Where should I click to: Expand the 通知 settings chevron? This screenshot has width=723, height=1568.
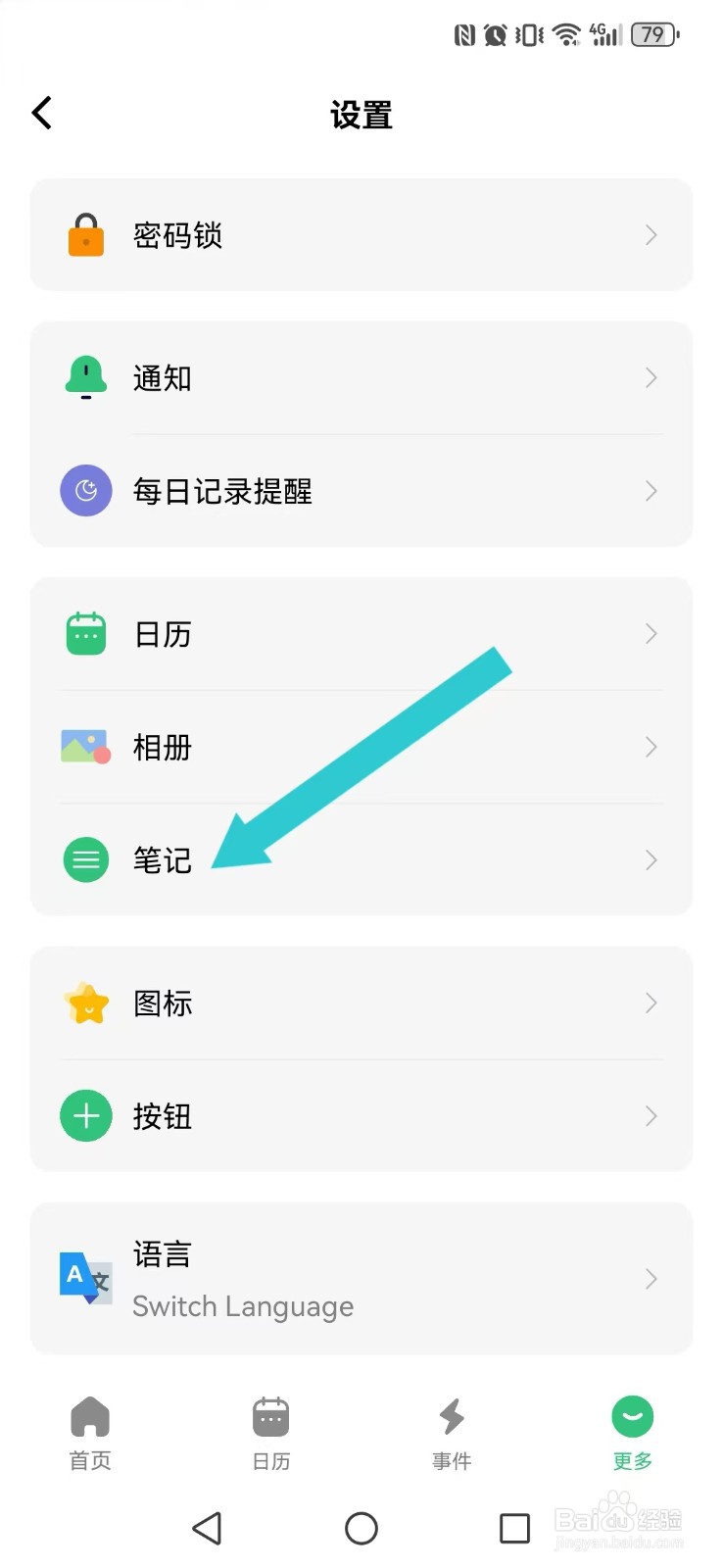pos(651,377)
